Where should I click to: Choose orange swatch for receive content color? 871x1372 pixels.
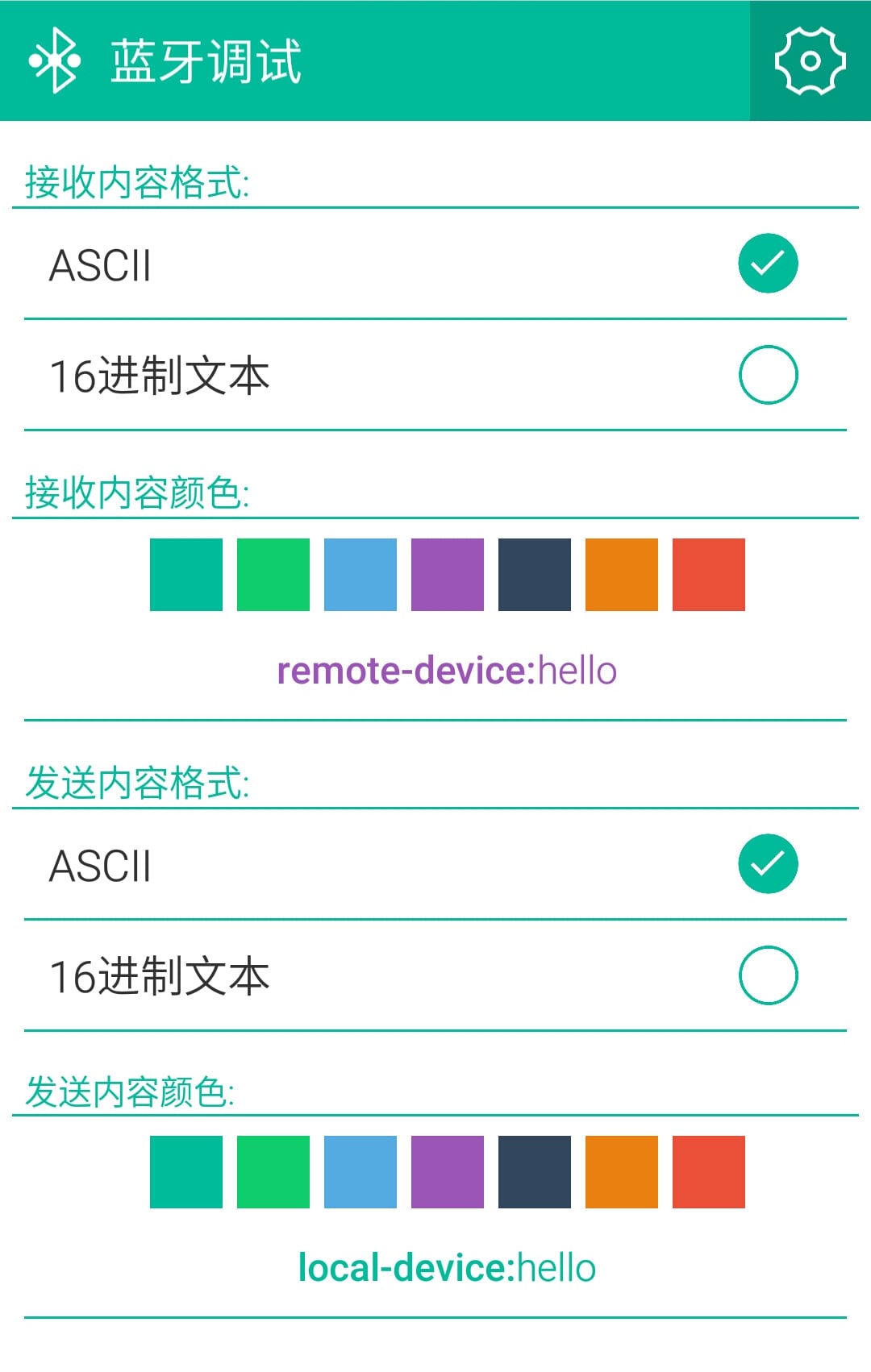(x=622, y=575)
